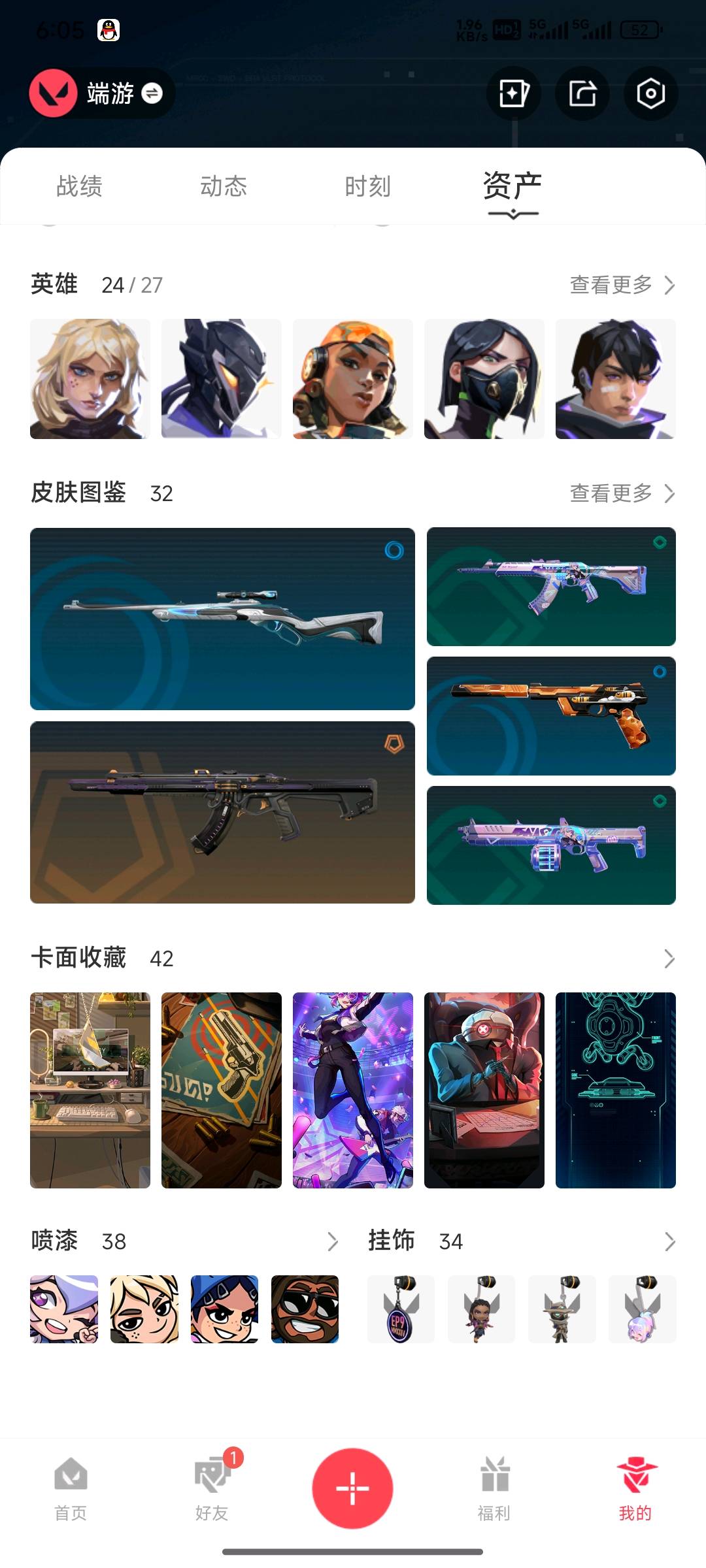The image size is (706, 1568).
Task: Expand the 喷漆 spray list
Action: (332, 1241)
